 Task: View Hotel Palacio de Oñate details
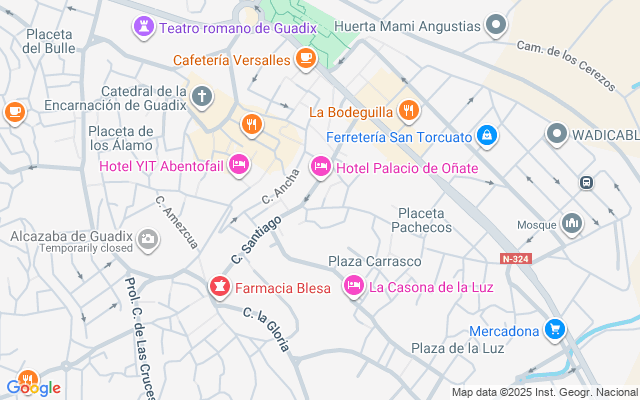click(x=321, y=165)
